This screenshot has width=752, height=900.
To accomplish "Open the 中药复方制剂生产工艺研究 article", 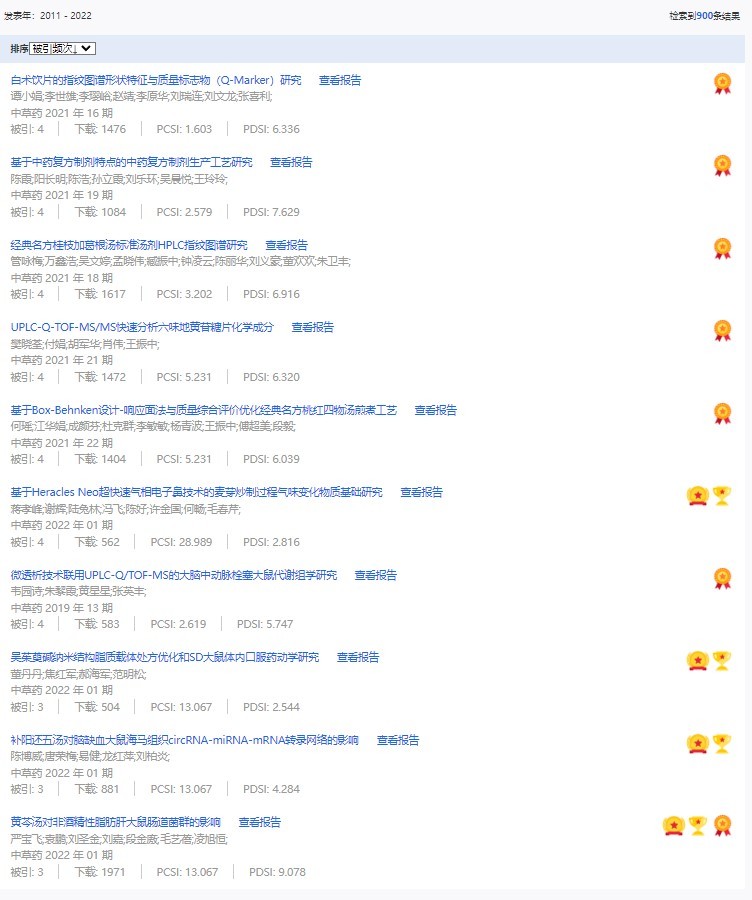I will point(131,162).
